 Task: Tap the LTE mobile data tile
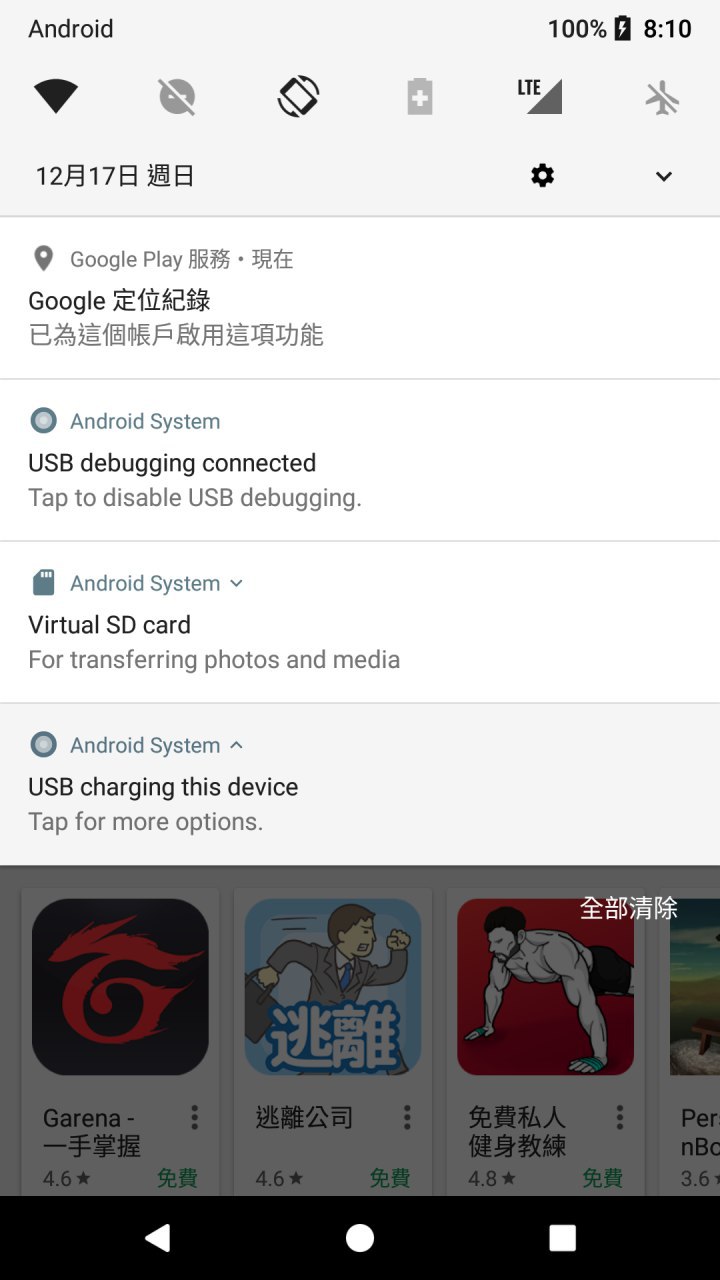point(540,97)
